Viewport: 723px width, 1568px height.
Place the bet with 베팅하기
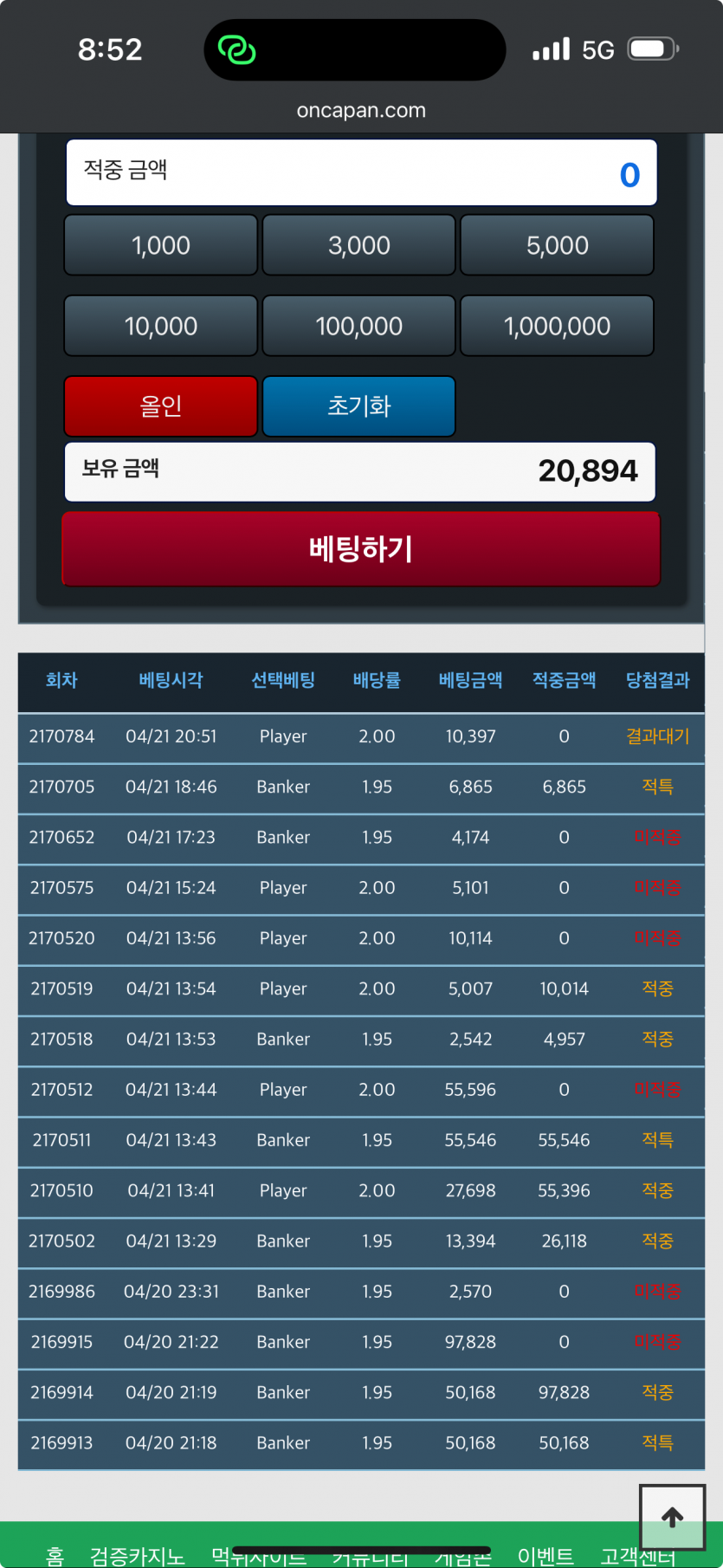pyautogui.click(x=361, y=548)
